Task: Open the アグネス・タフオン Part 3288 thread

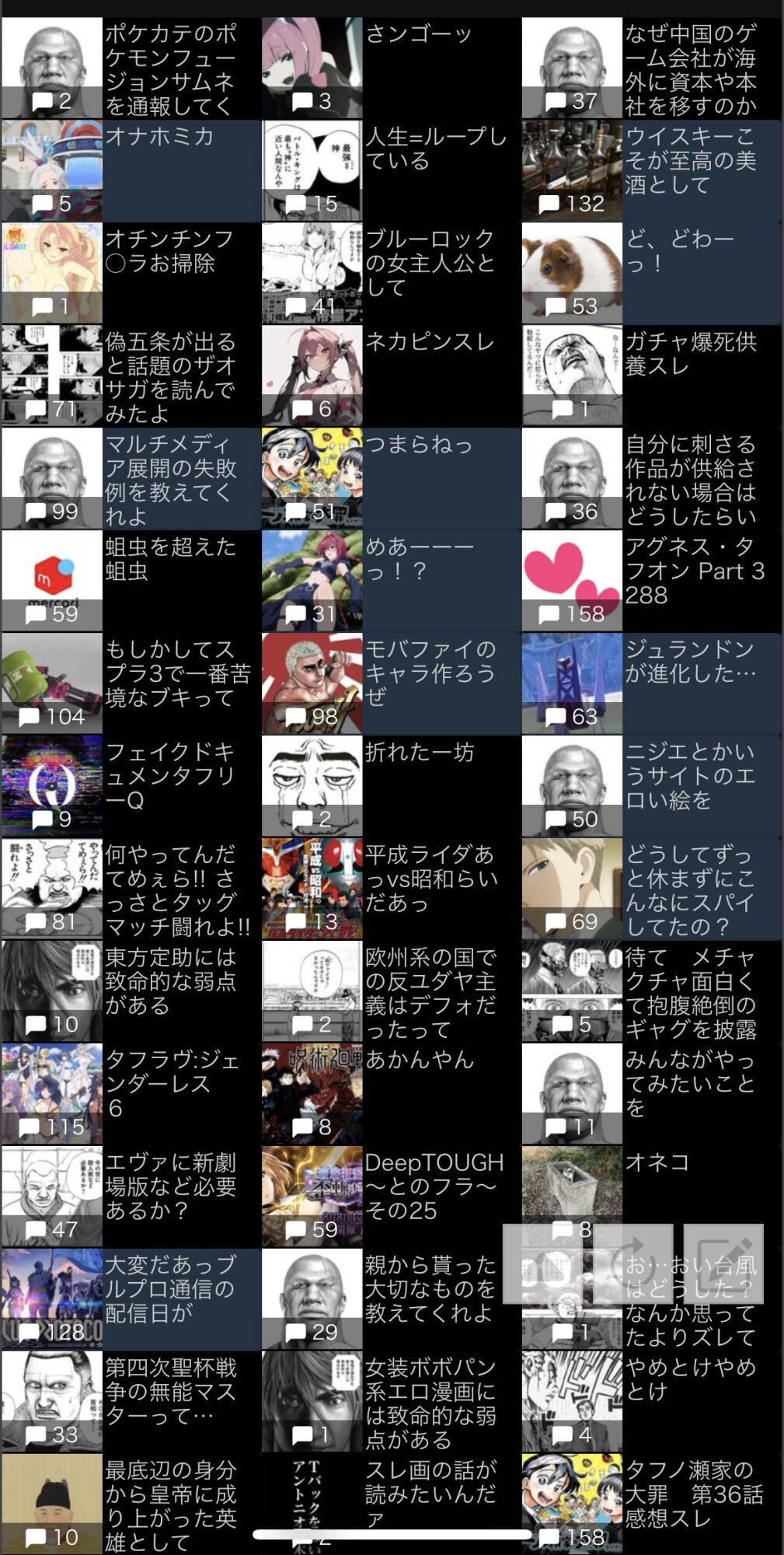Action: [x=651, y=582]
